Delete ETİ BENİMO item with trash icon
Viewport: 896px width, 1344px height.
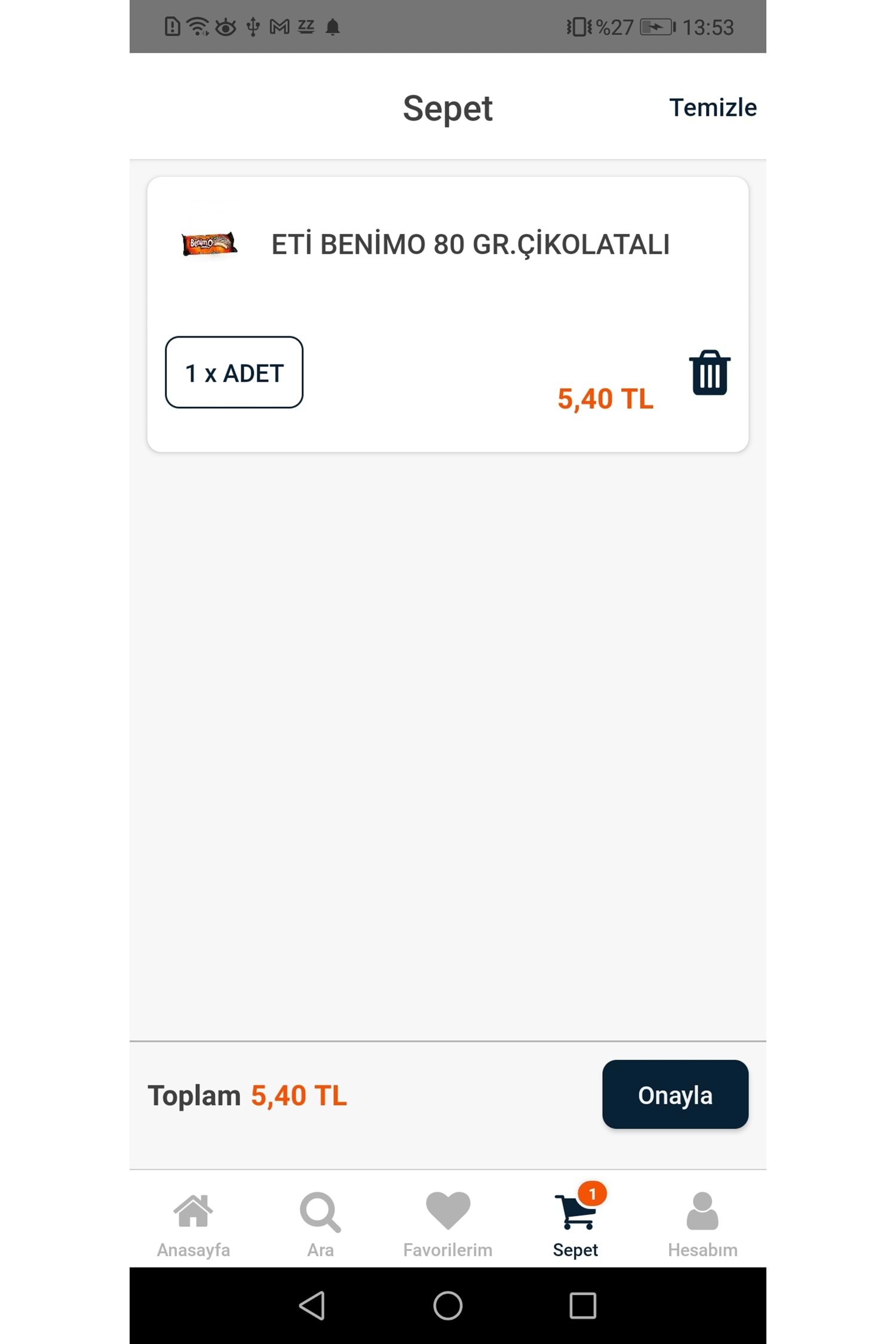click(709, 373)
